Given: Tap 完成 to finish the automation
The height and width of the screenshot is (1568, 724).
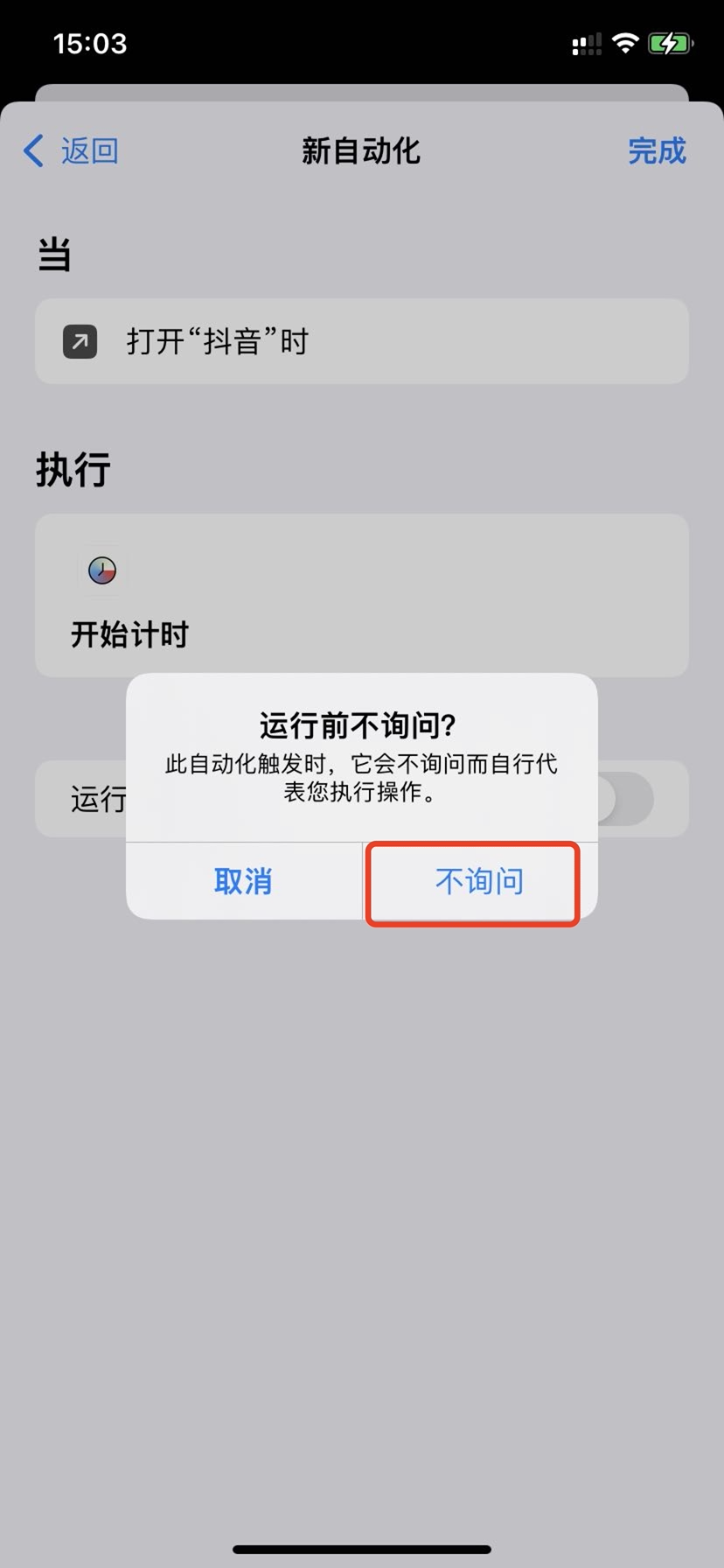Looking at the screenshot, I should [657, 151].
